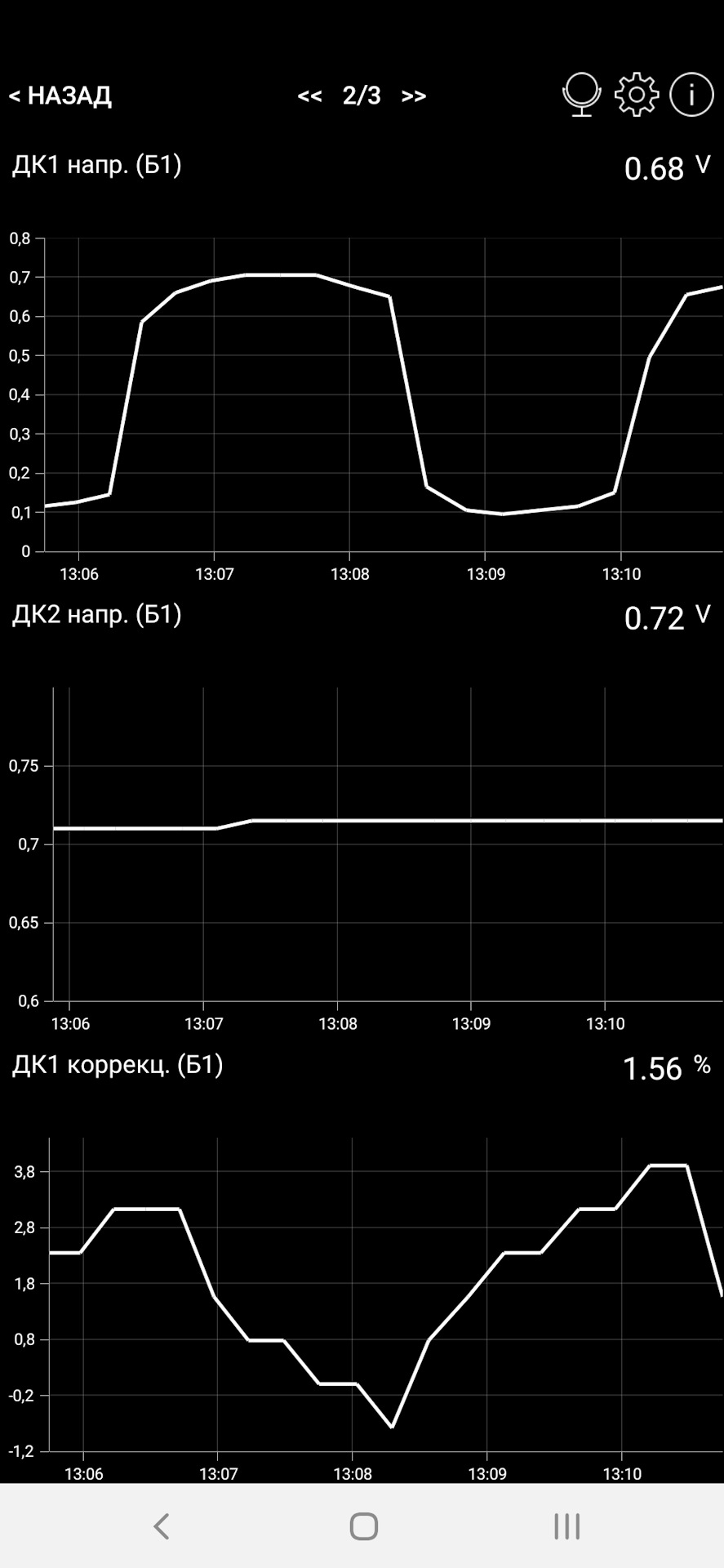724x1568 pixels.
Task: Go to previous page with << arrows
Action: click(x=309, y=96)
